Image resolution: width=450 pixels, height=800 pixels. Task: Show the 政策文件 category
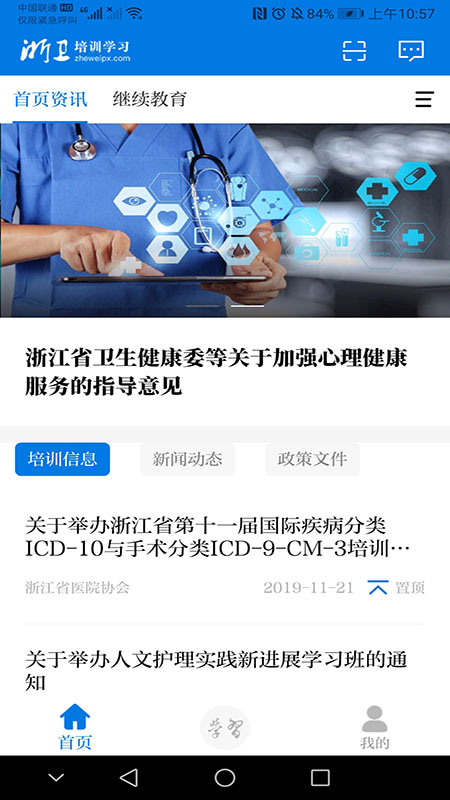pos(312,459)
